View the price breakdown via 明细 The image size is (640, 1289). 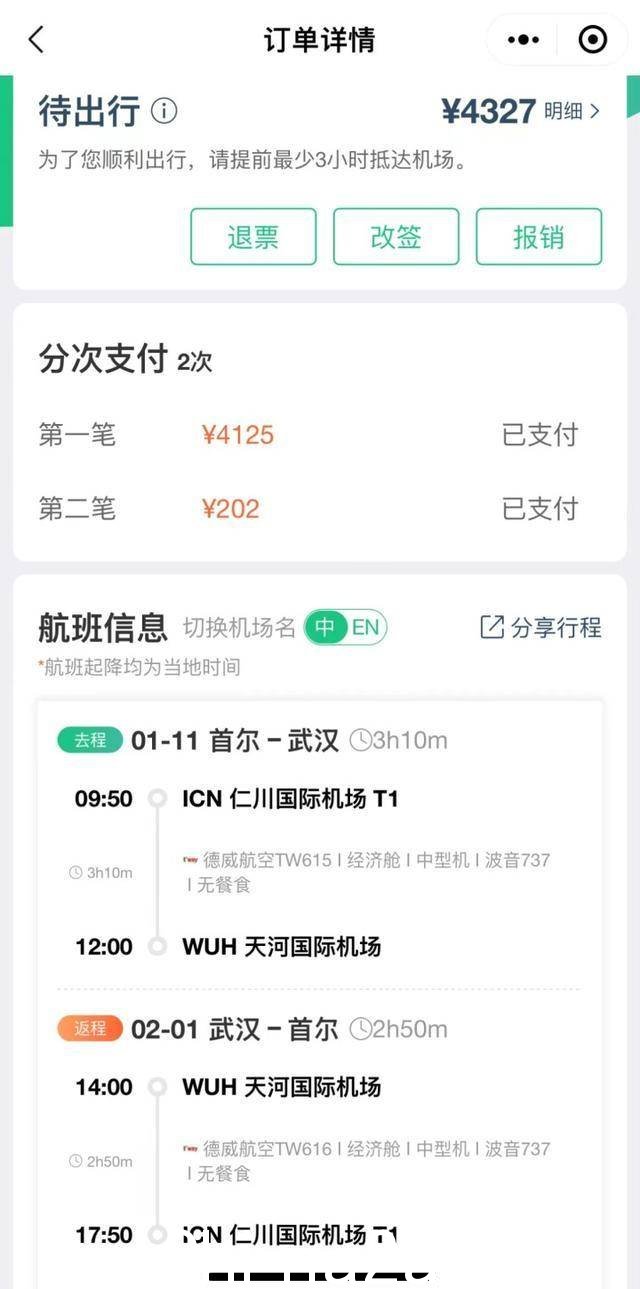point(572,111)
